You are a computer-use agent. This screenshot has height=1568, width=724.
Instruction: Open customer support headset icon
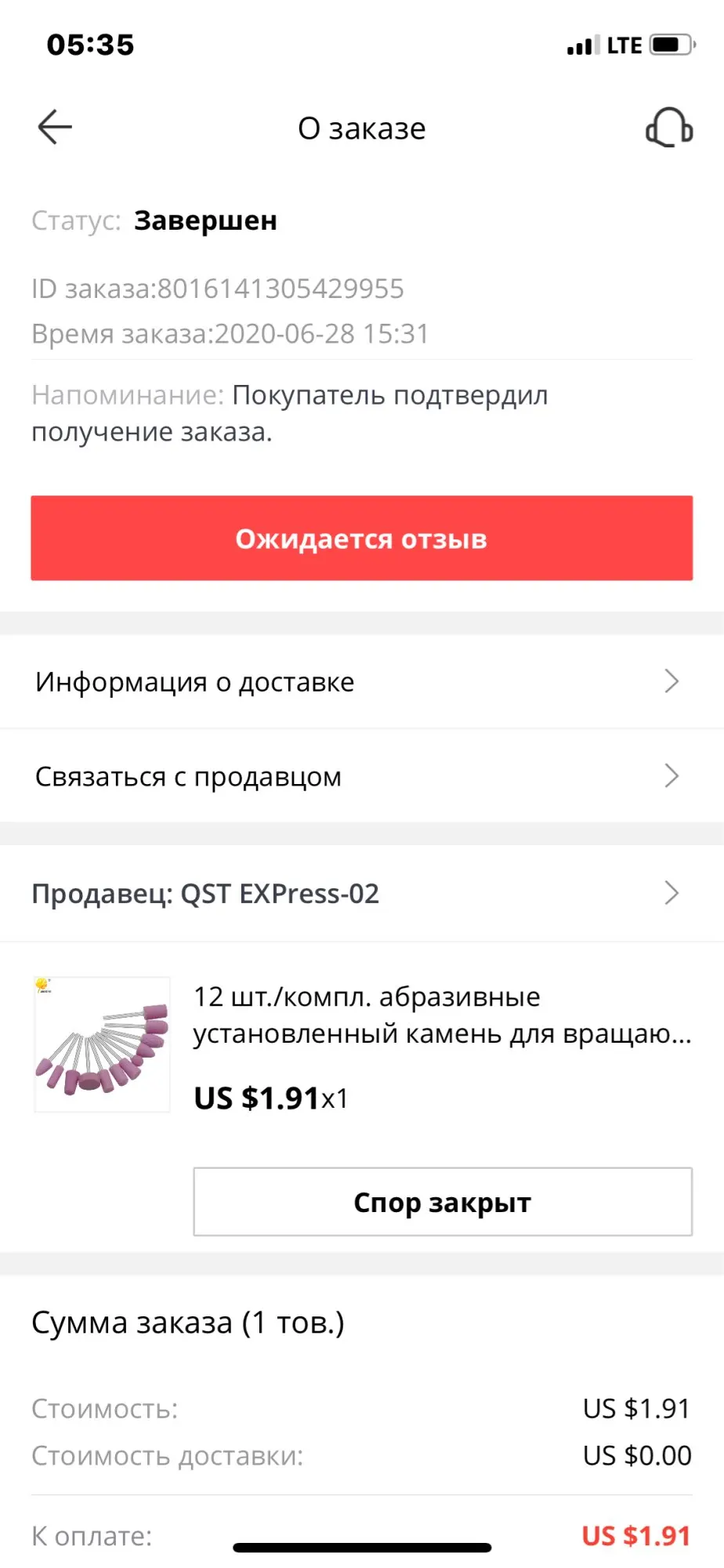[x=668, y=127]
